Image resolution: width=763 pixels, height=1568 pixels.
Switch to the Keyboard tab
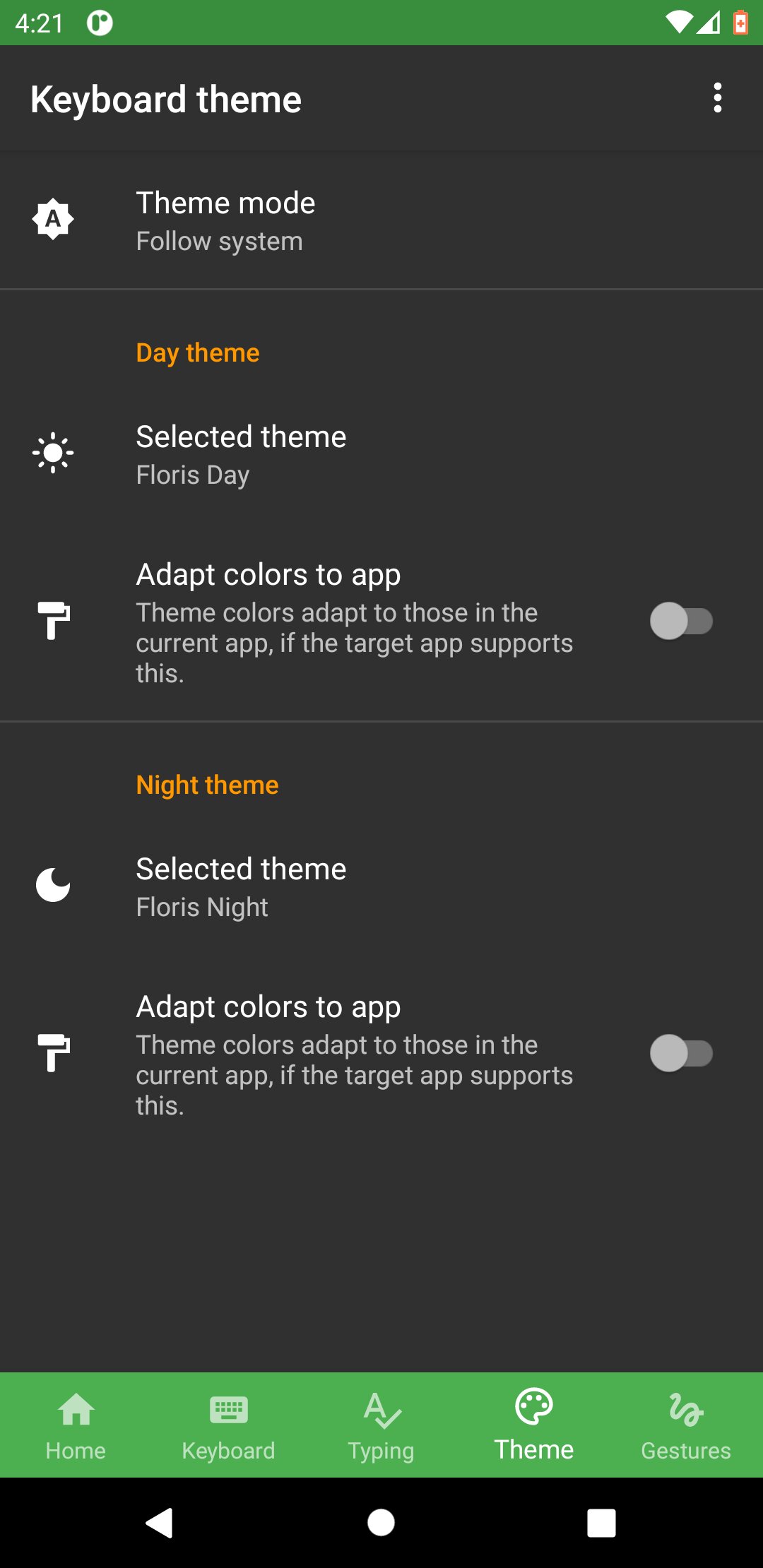pos(228,1425)
